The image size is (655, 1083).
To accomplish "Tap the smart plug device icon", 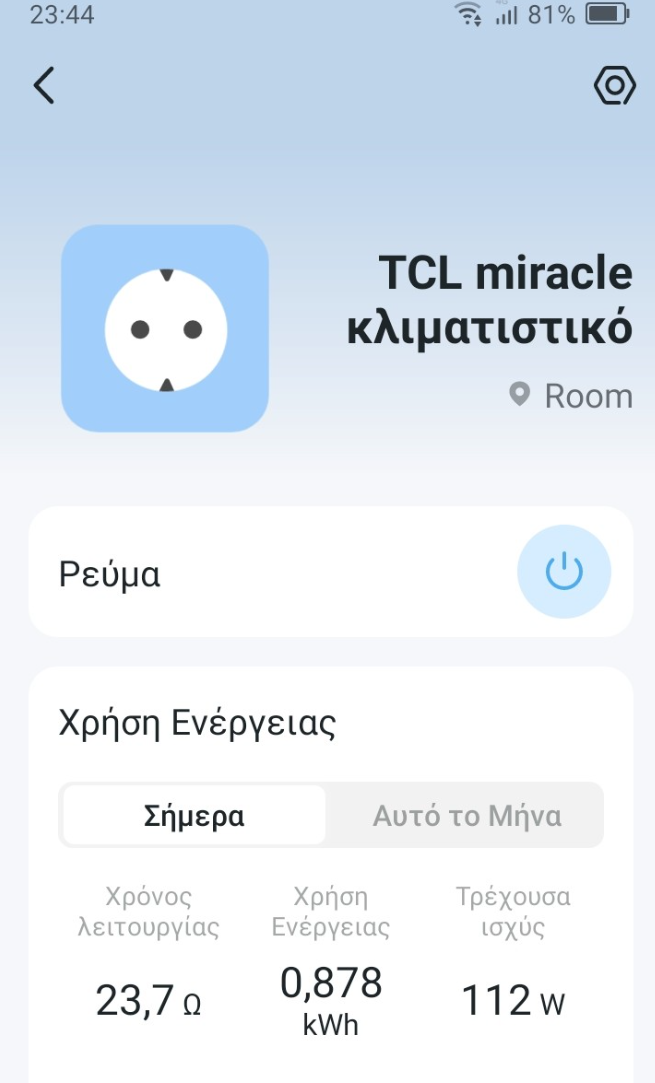I will 165,328.
